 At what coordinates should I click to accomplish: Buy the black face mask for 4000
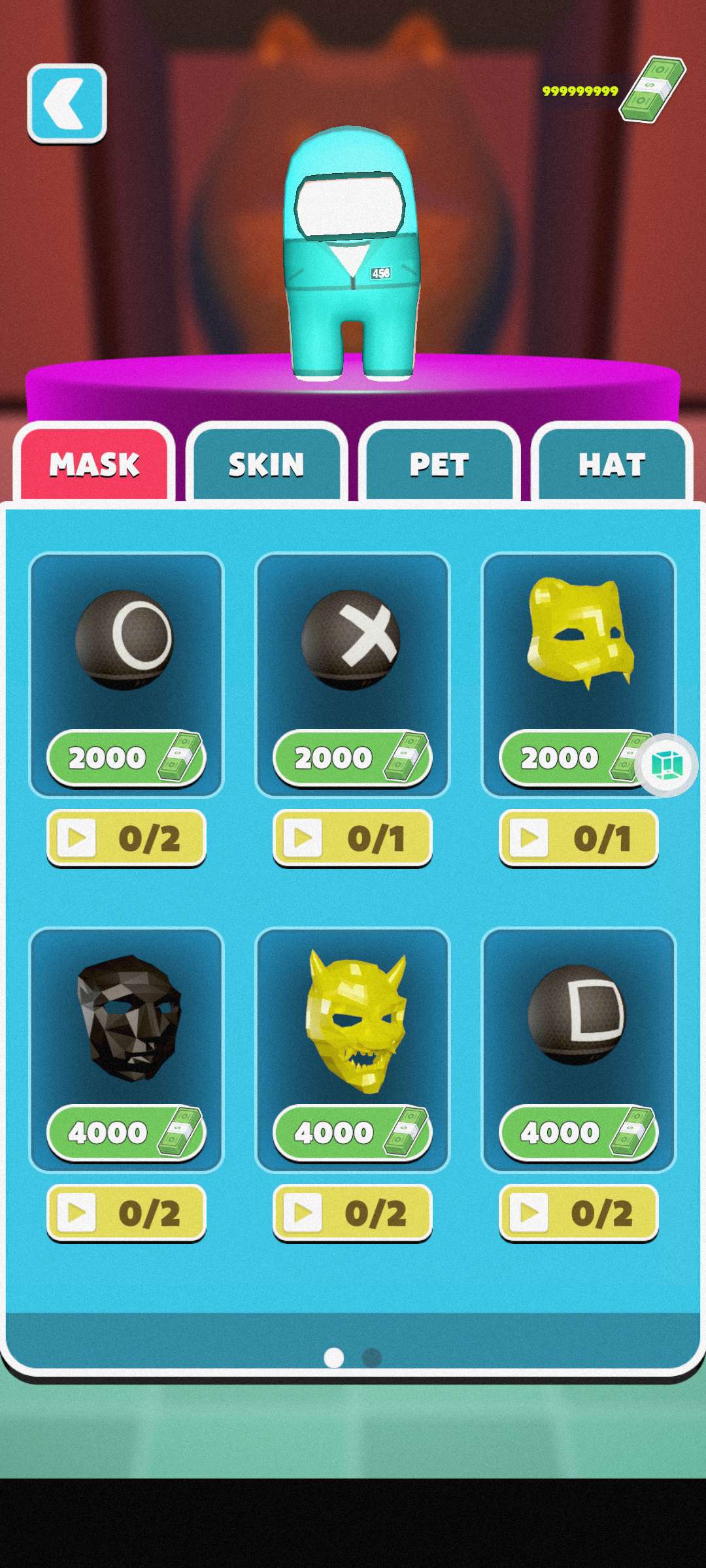coord(126,1132)
